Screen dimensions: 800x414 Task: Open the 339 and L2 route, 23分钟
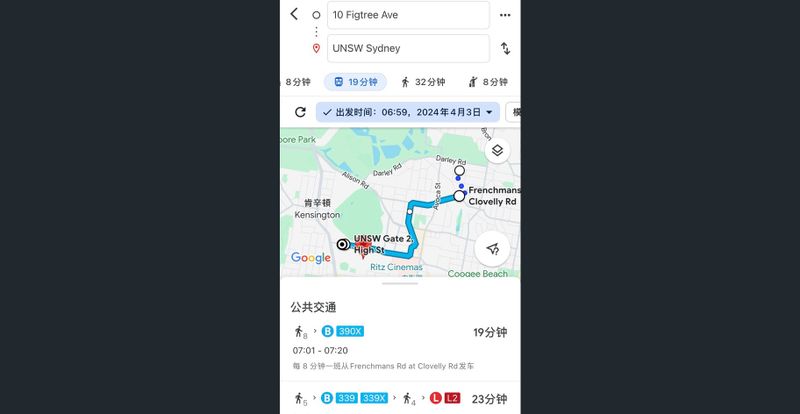pyautogui.click(x=400, y=399)
